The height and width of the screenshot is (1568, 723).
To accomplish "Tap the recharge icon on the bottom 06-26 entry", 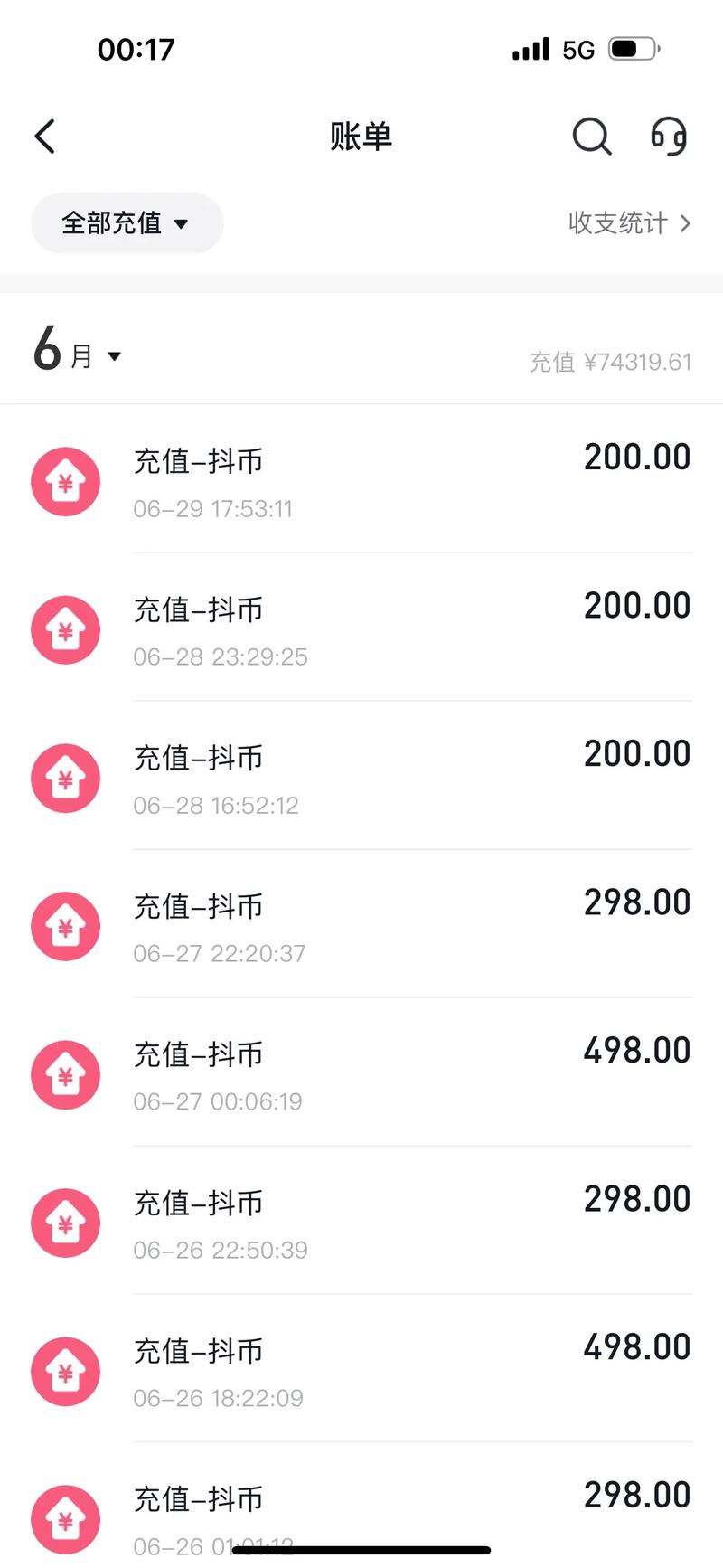I will [65, 1519].
